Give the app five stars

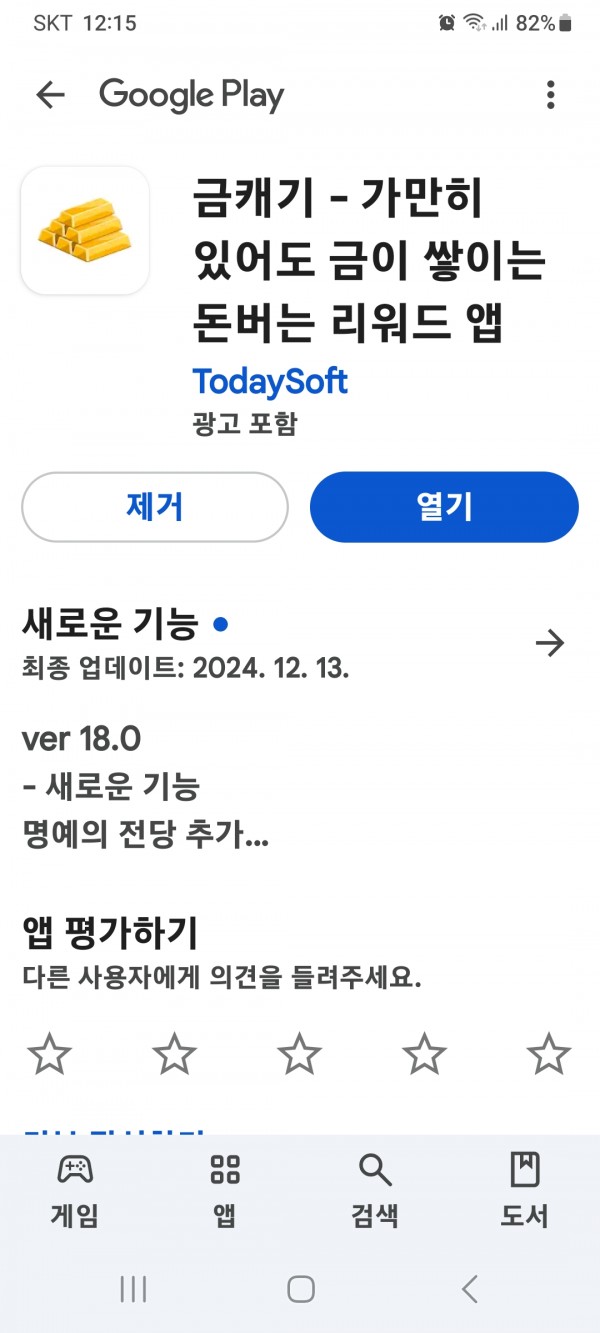click(x=548, y=1054)
